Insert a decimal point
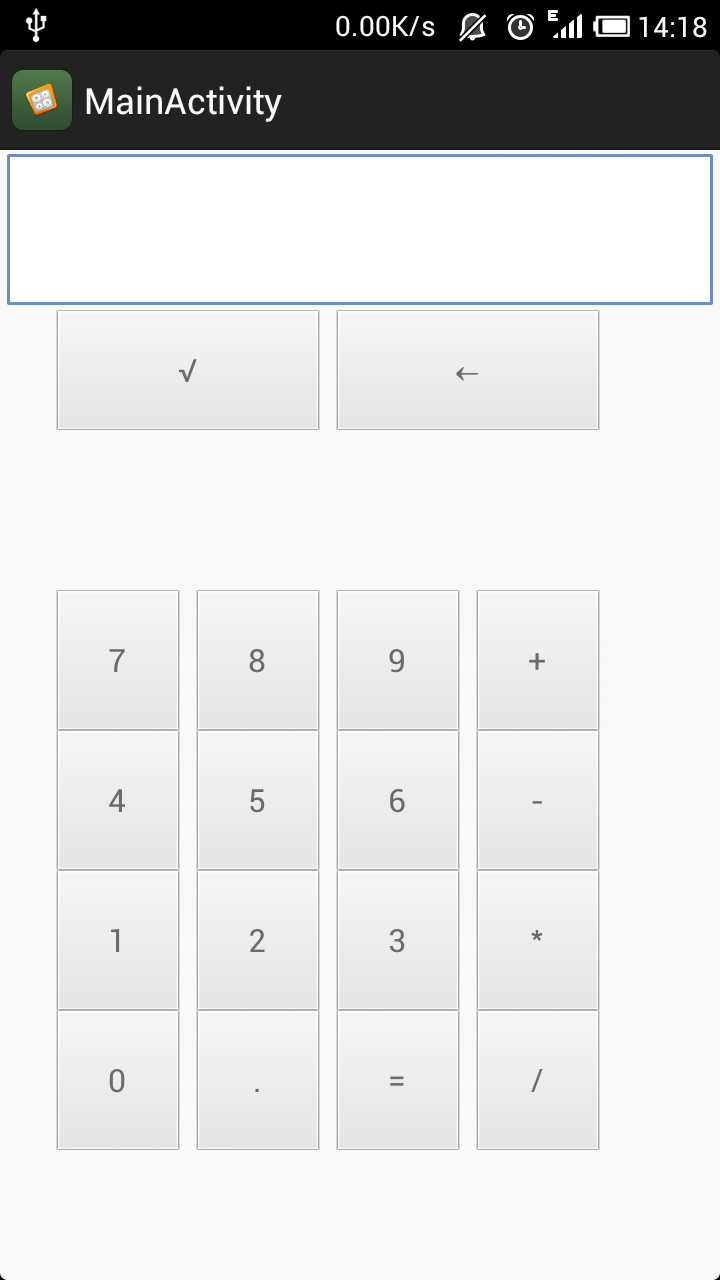The image size is (720, 1280). 258,1080
